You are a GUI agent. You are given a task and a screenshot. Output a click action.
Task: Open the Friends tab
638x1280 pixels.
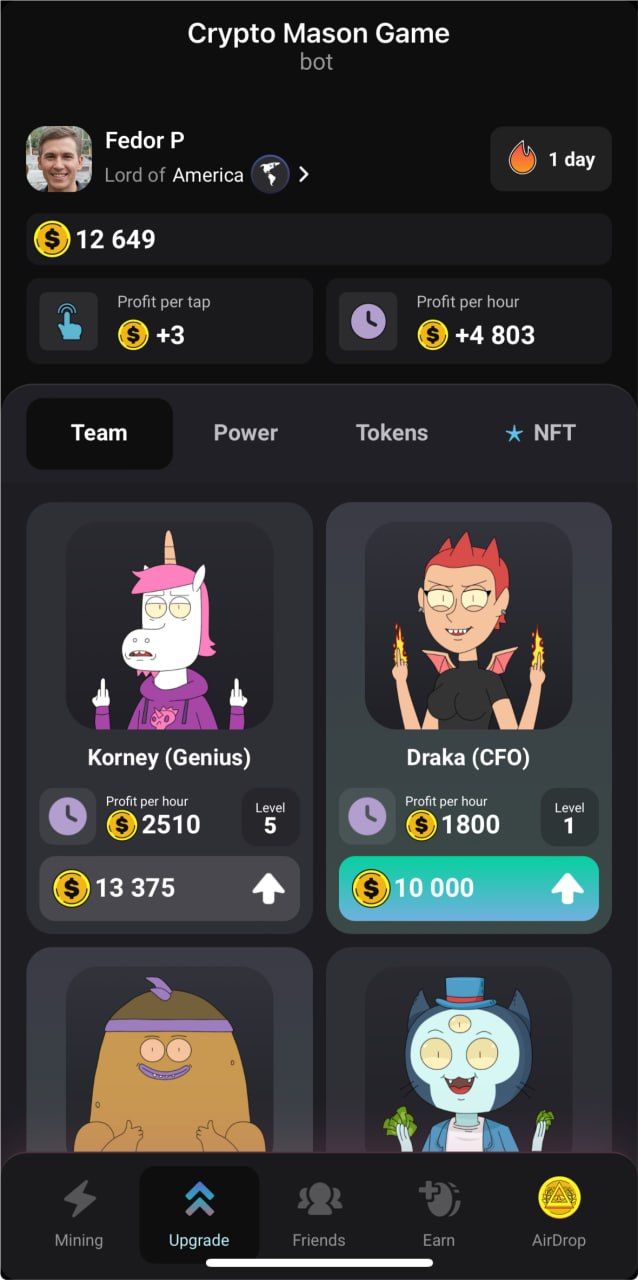pos(319,1213)
